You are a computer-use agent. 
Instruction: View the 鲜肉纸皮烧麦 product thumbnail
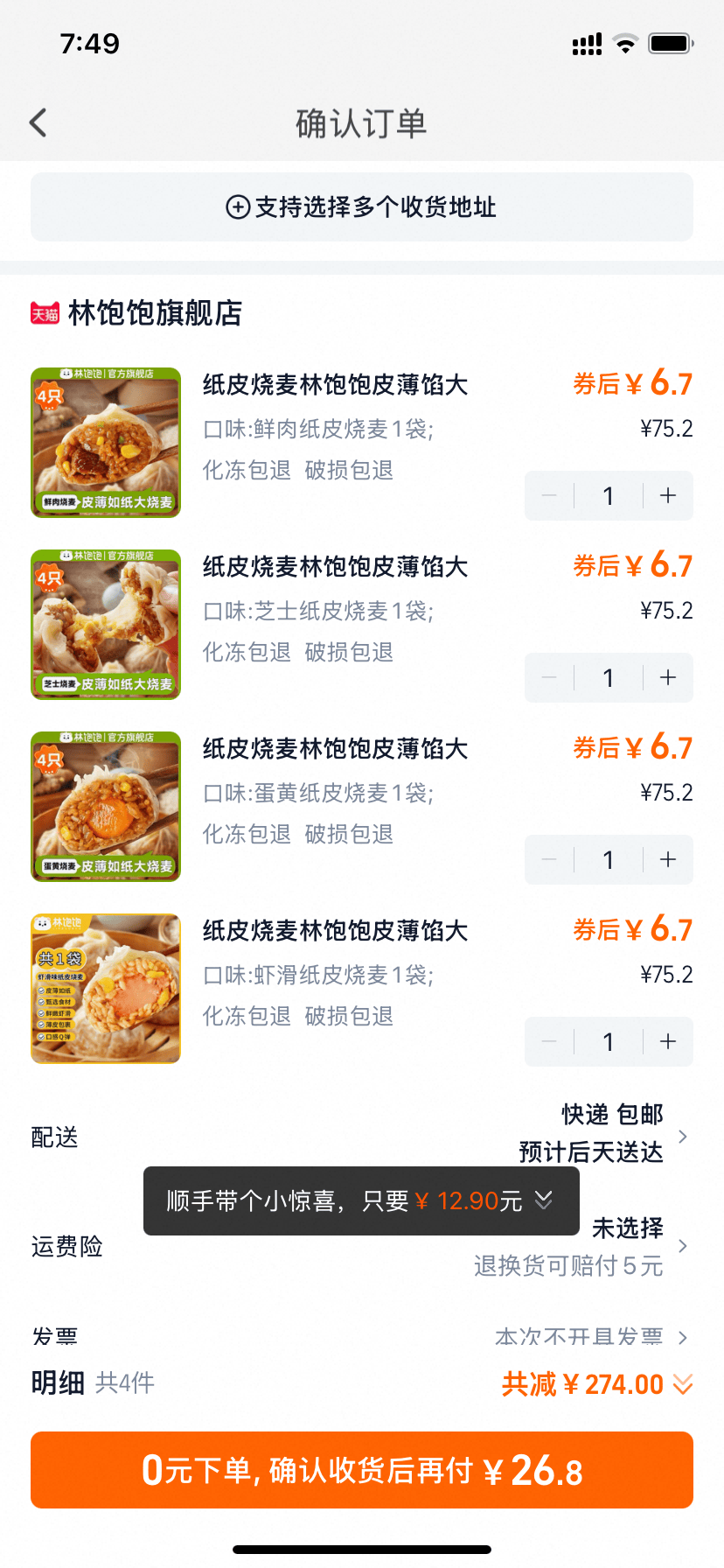pyautogui.click(x=105, y=443)
